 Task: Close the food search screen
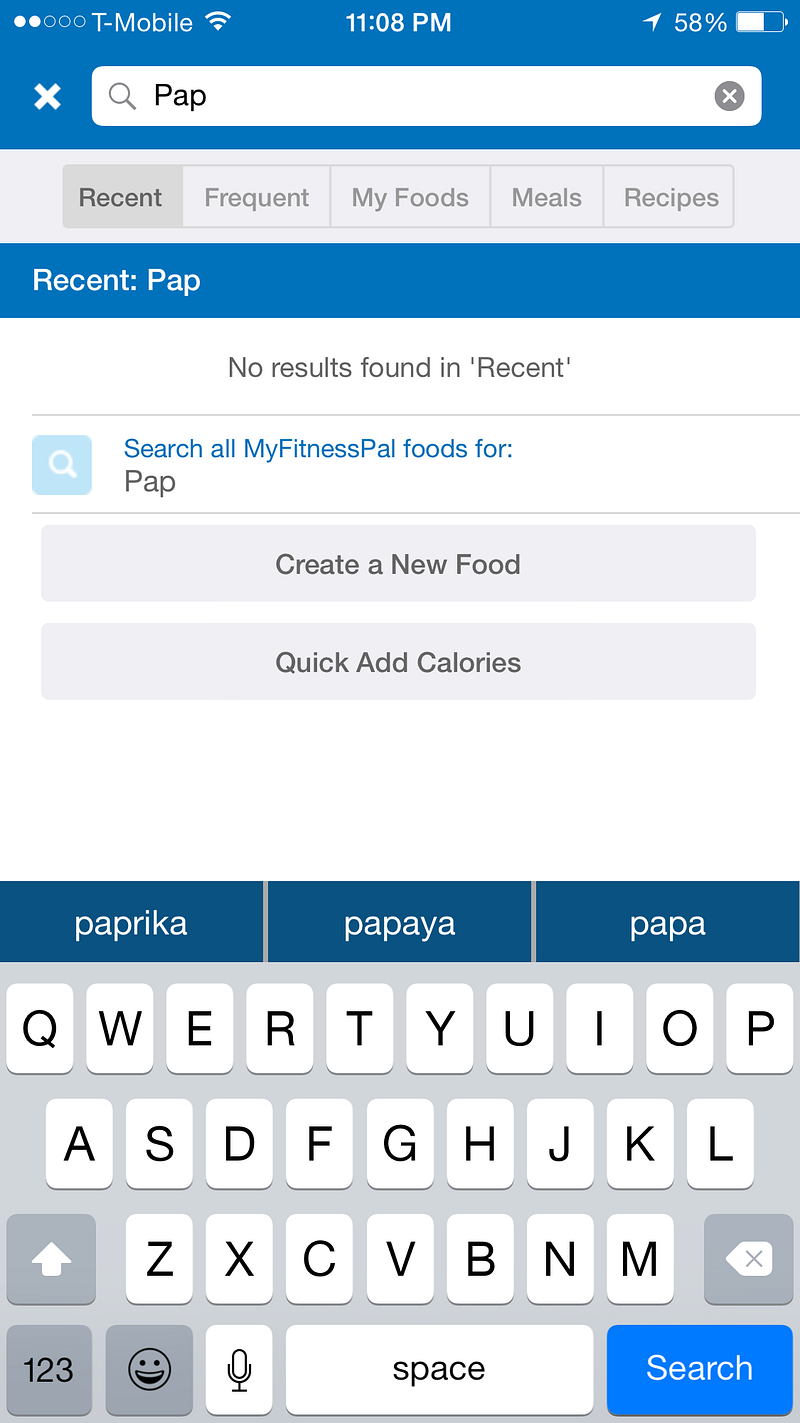47,96
